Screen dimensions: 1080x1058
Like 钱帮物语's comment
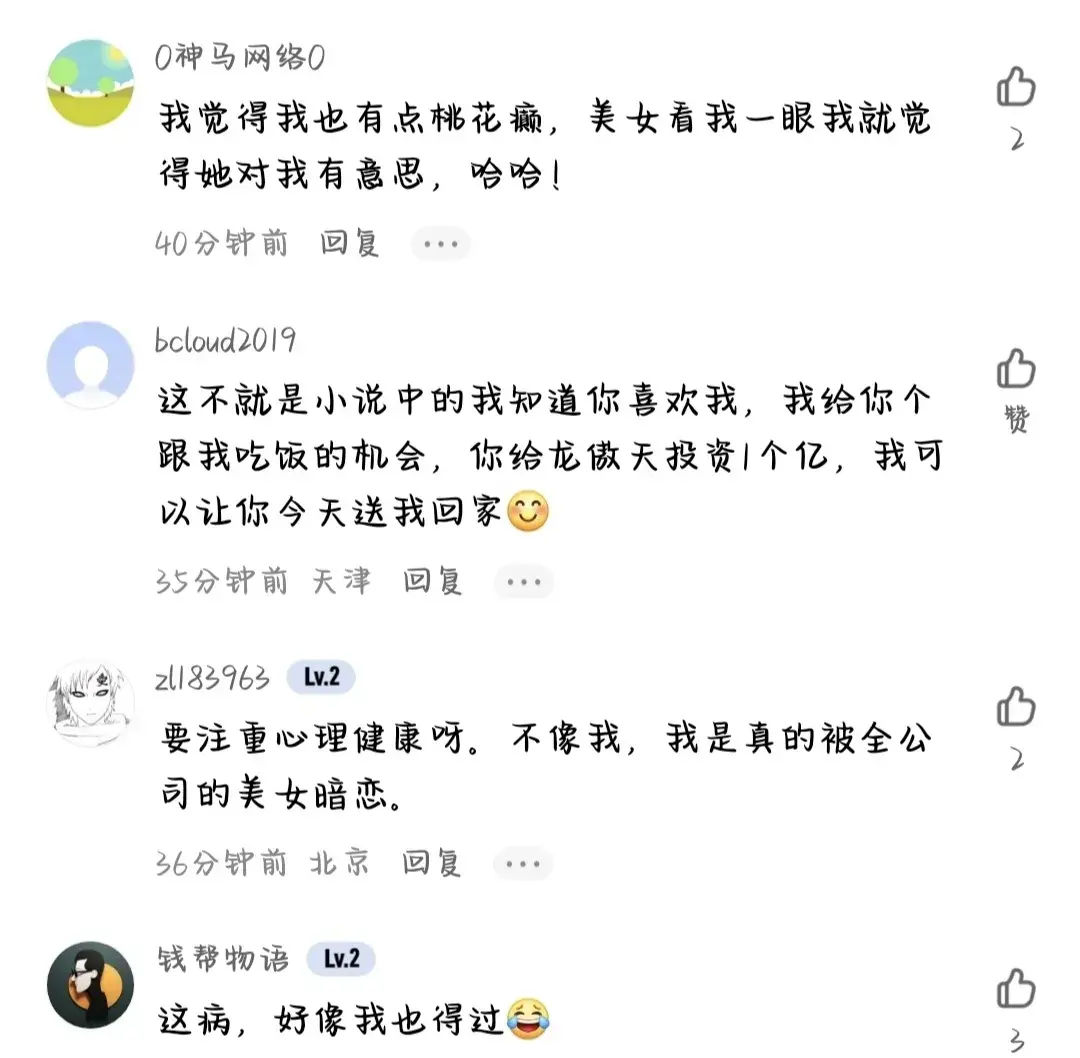point(1016,989)
